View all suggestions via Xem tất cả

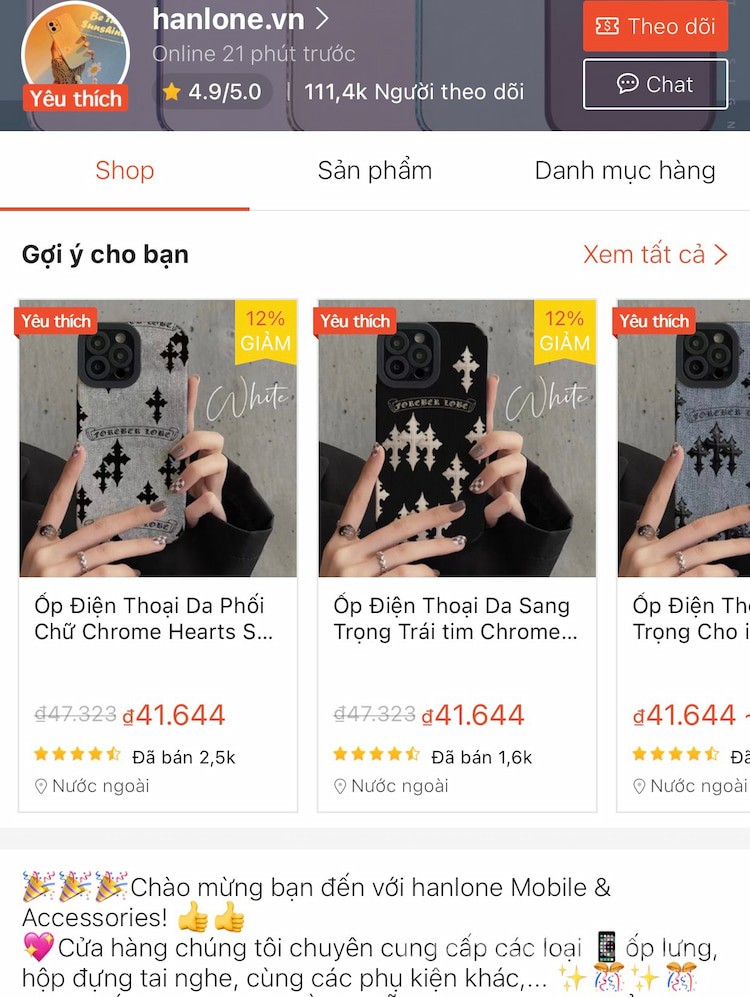tap(655, 255)
